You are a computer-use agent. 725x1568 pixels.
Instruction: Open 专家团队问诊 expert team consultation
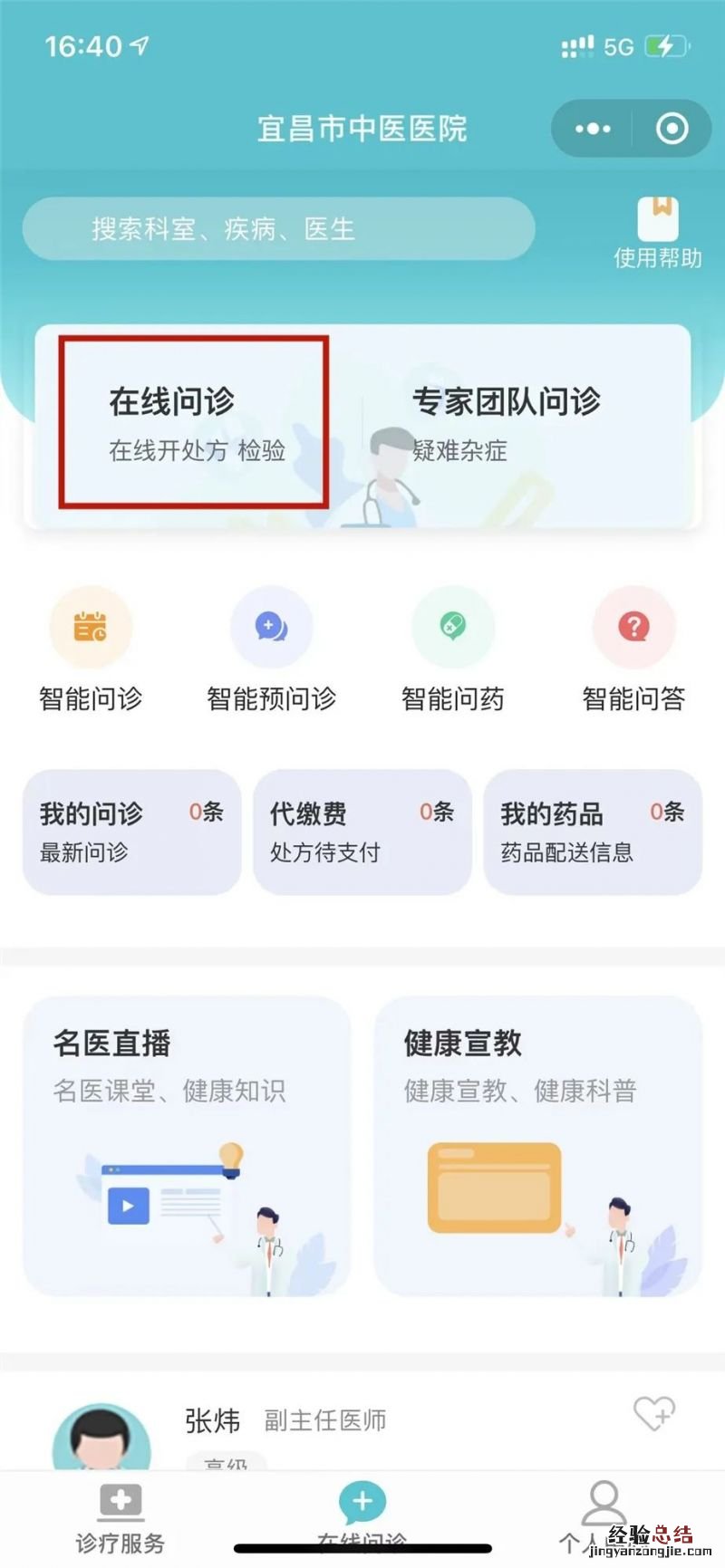click(506, 422)
